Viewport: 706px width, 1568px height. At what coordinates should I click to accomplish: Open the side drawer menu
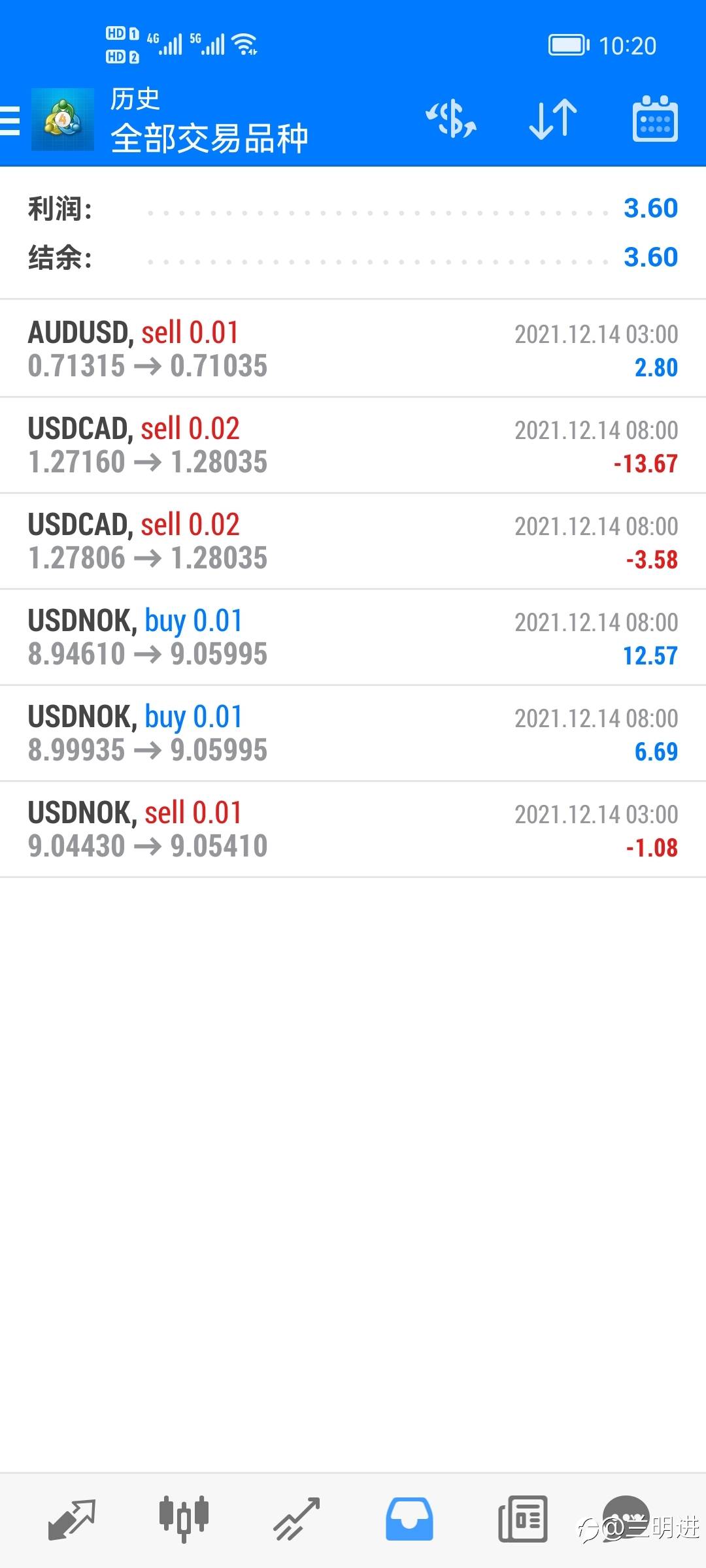(10, 121)
